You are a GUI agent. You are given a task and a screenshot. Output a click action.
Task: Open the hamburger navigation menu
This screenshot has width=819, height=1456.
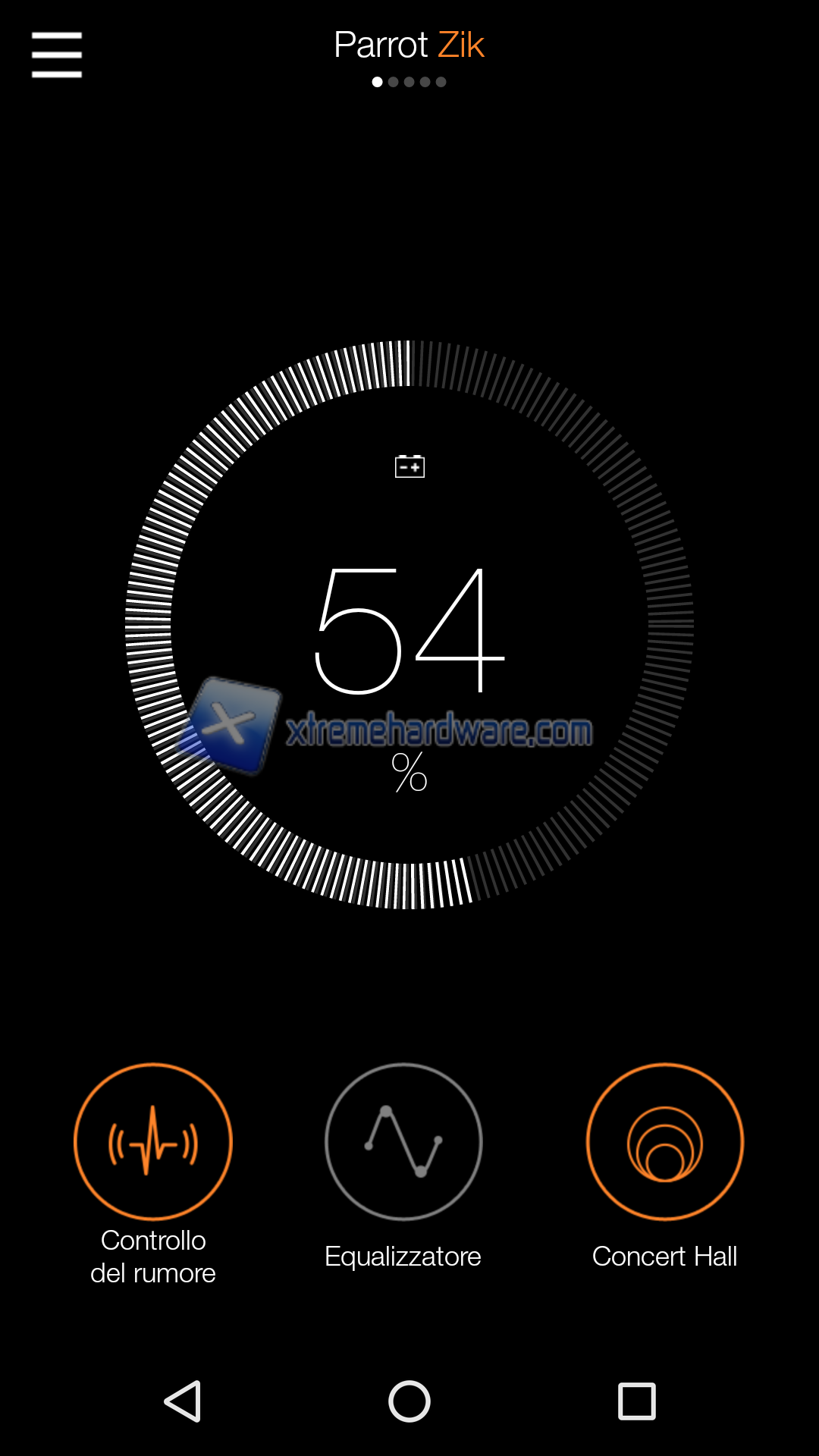click(x=55, y=53)
